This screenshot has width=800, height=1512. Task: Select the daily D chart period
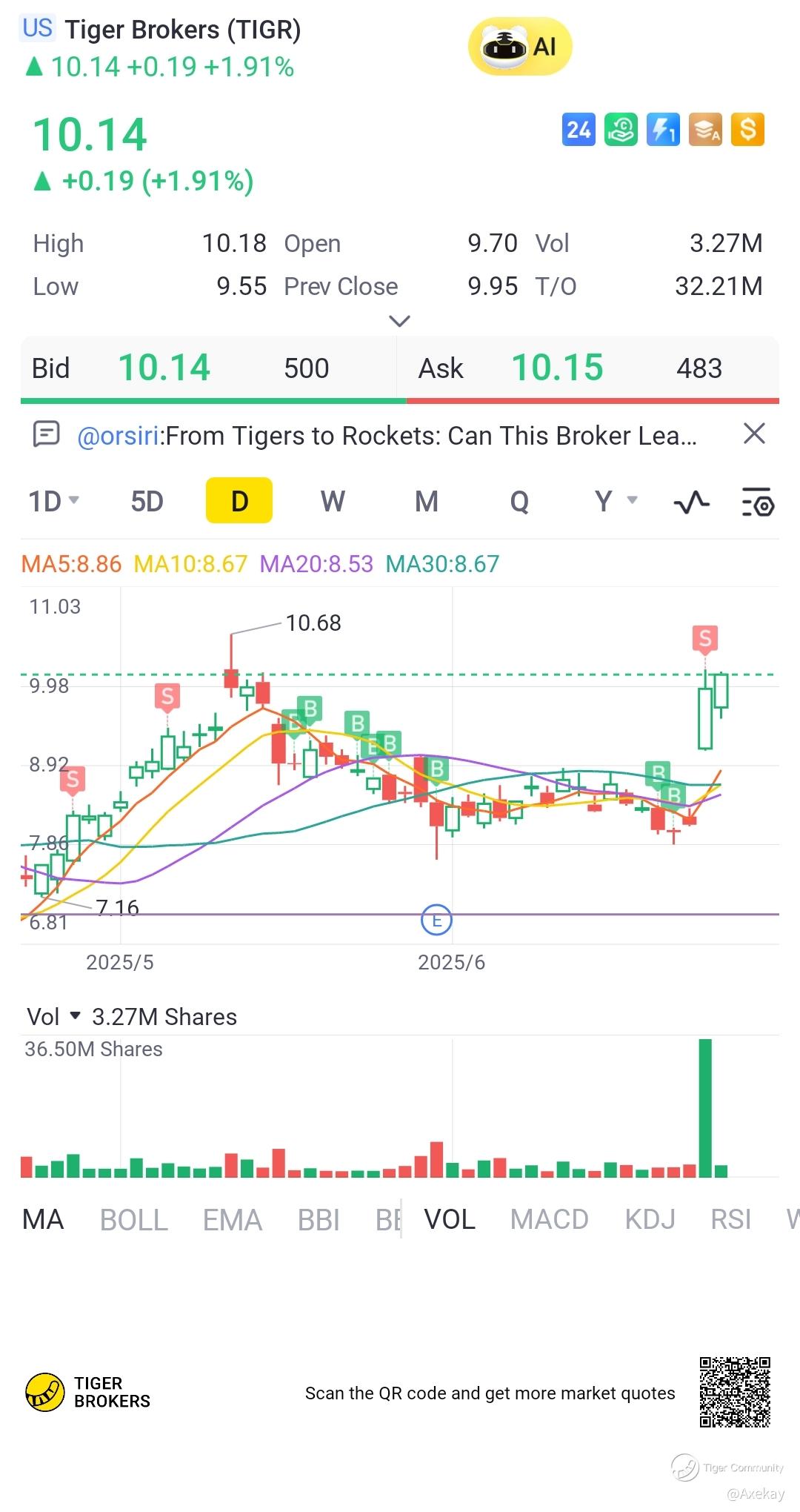click(x=239, y=502)
